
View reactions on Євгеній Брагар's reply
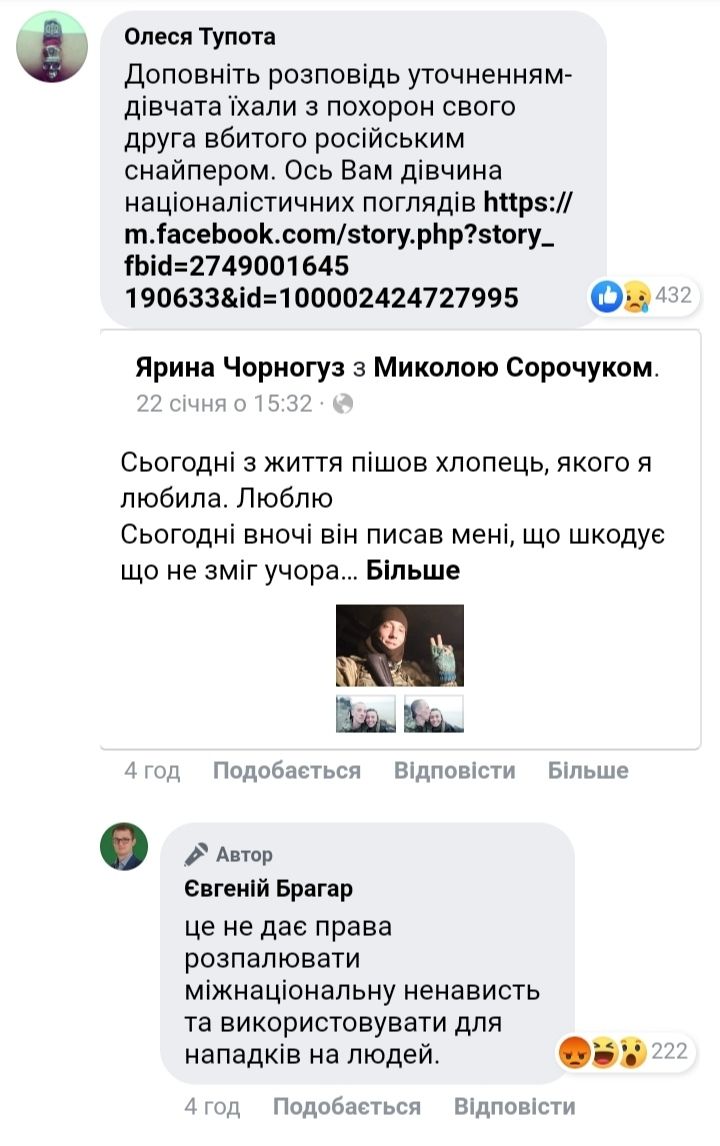[x=619, y=1052]
